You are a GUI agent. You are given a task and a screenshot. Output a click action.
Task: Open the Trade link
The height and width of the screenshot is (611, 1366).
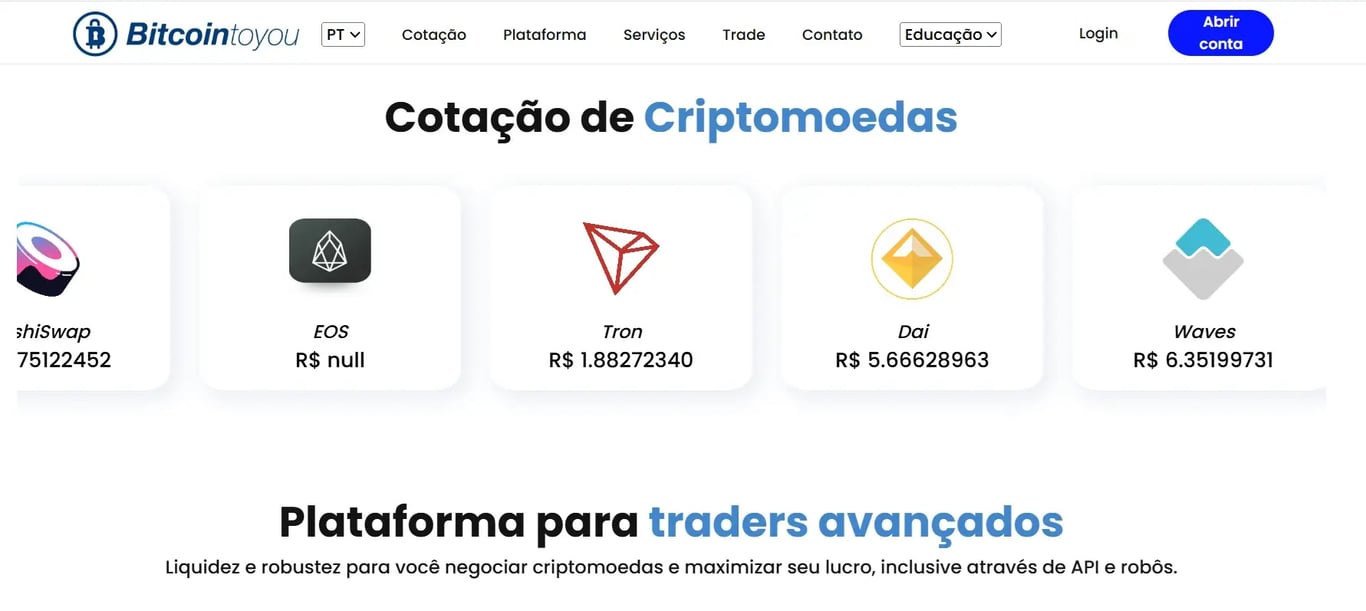743,34
